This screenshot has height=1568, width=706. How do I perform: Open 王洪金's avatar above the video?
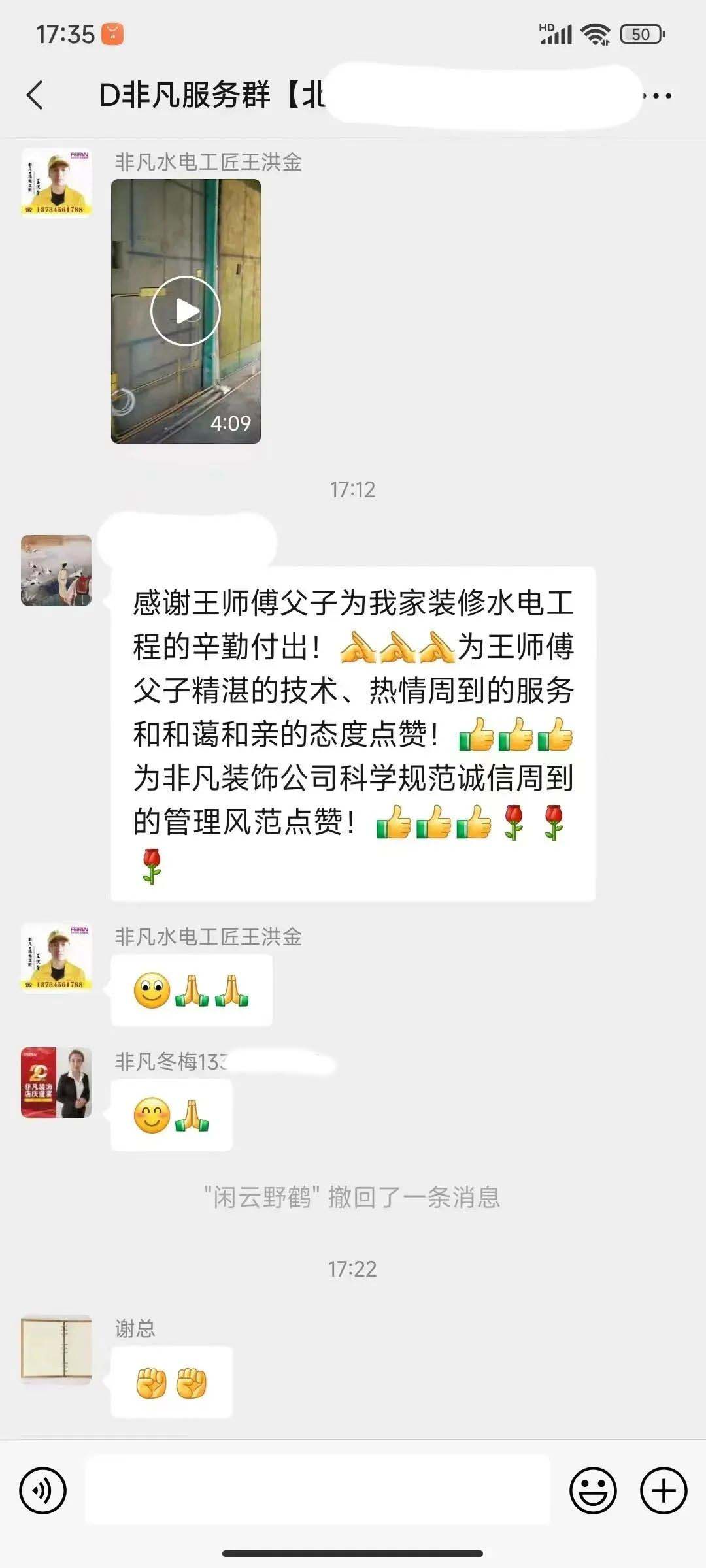click(56, 182)
